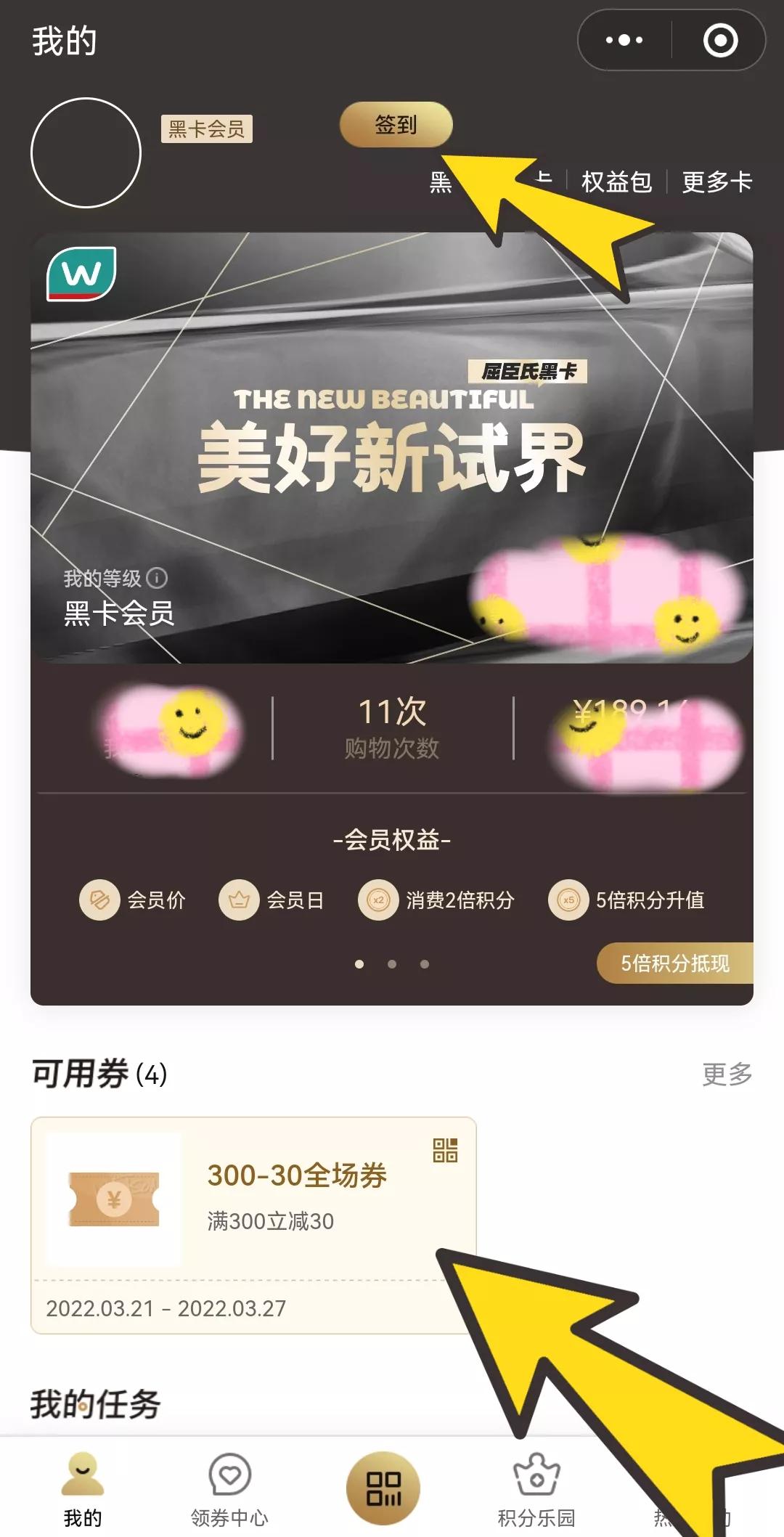784x1537 pixels.
Task: Tap the info icon beside 我的等级
Action: click(157, 578)
